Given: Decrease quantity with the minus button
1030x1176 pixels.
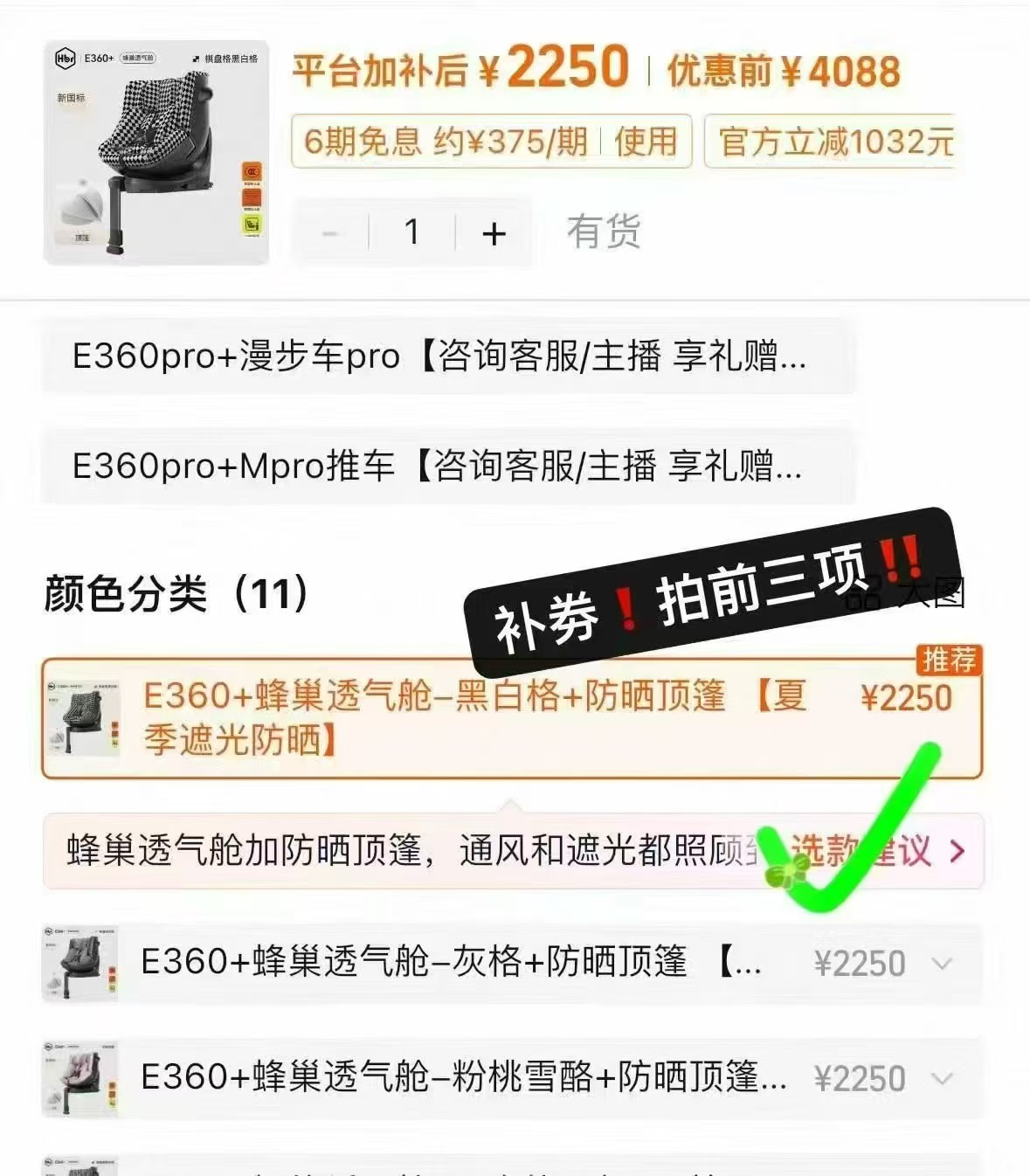Looking at the screenshot, I should point(330,232).
